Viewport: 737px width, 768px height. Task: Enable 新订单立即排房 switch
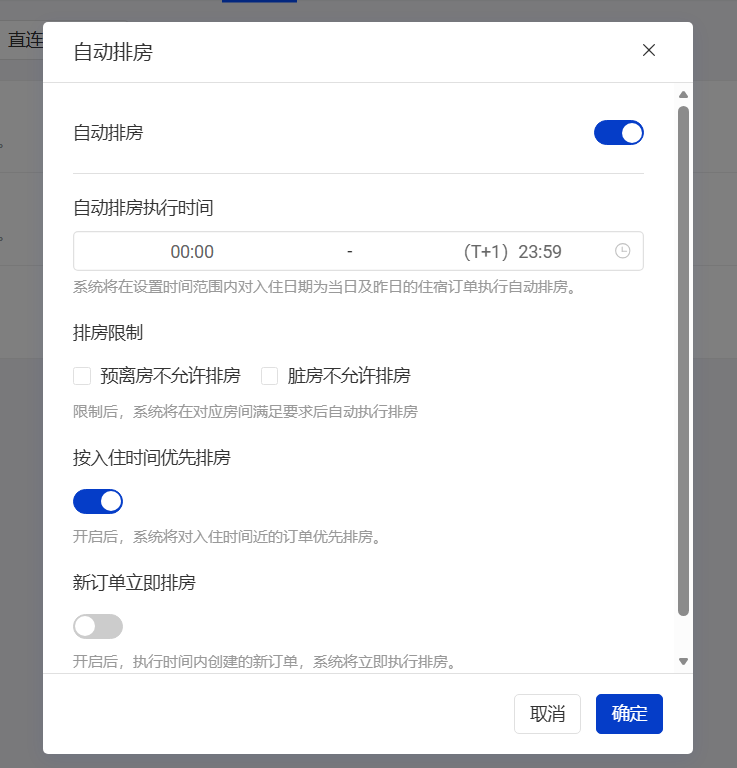tap(98, 626)
